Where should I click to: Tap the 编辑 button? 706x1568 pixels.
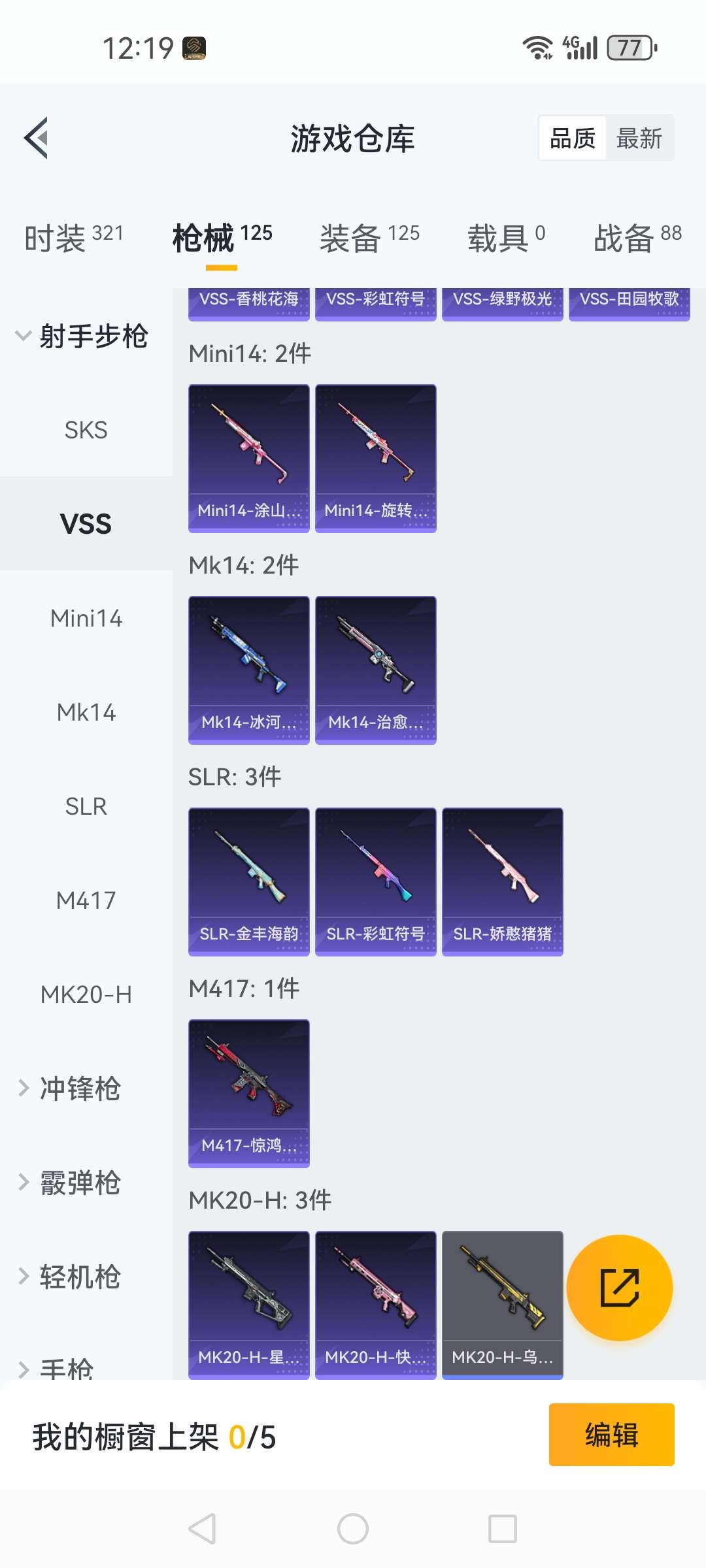611,1435
